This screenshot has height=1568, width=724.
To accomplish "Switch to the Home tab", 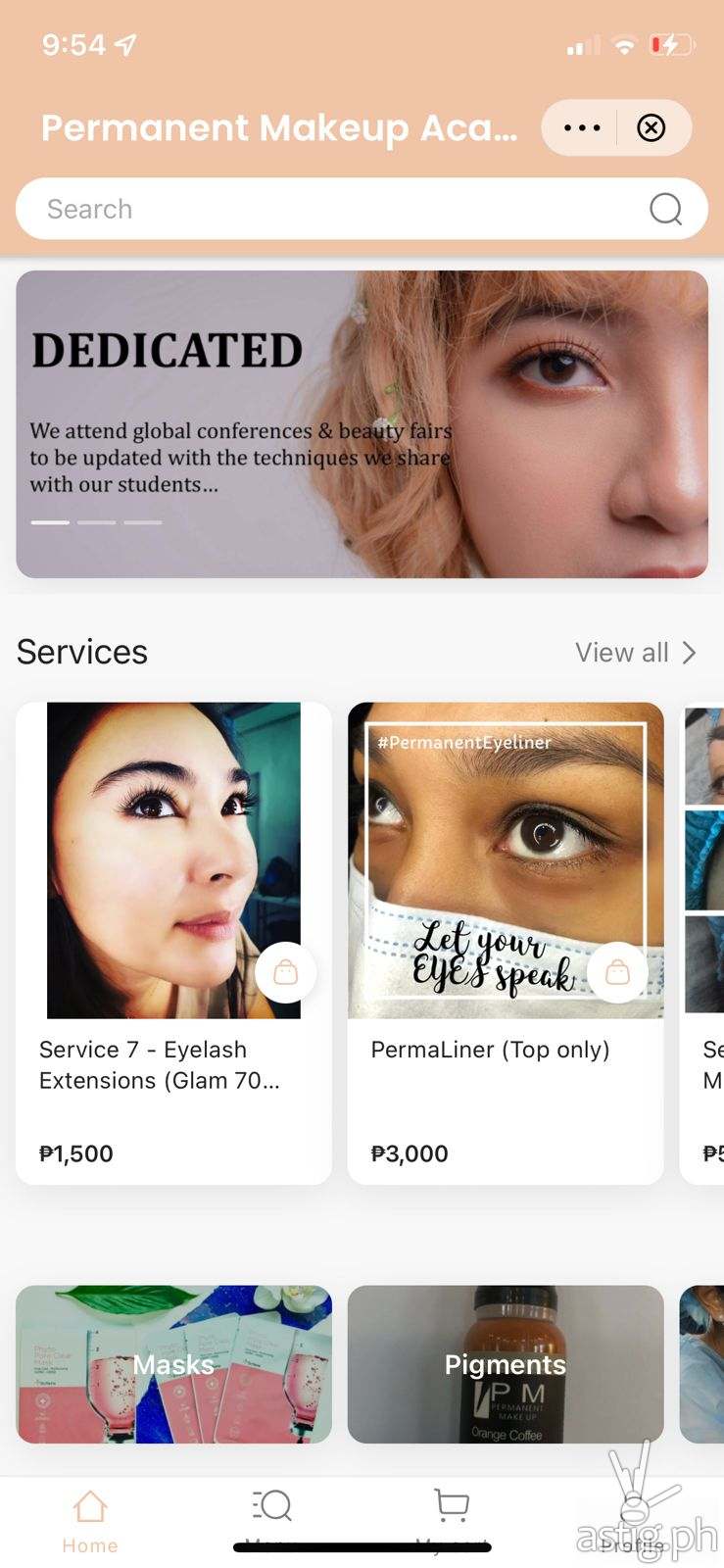I will pyautogui.click(x=90, y=1520).
